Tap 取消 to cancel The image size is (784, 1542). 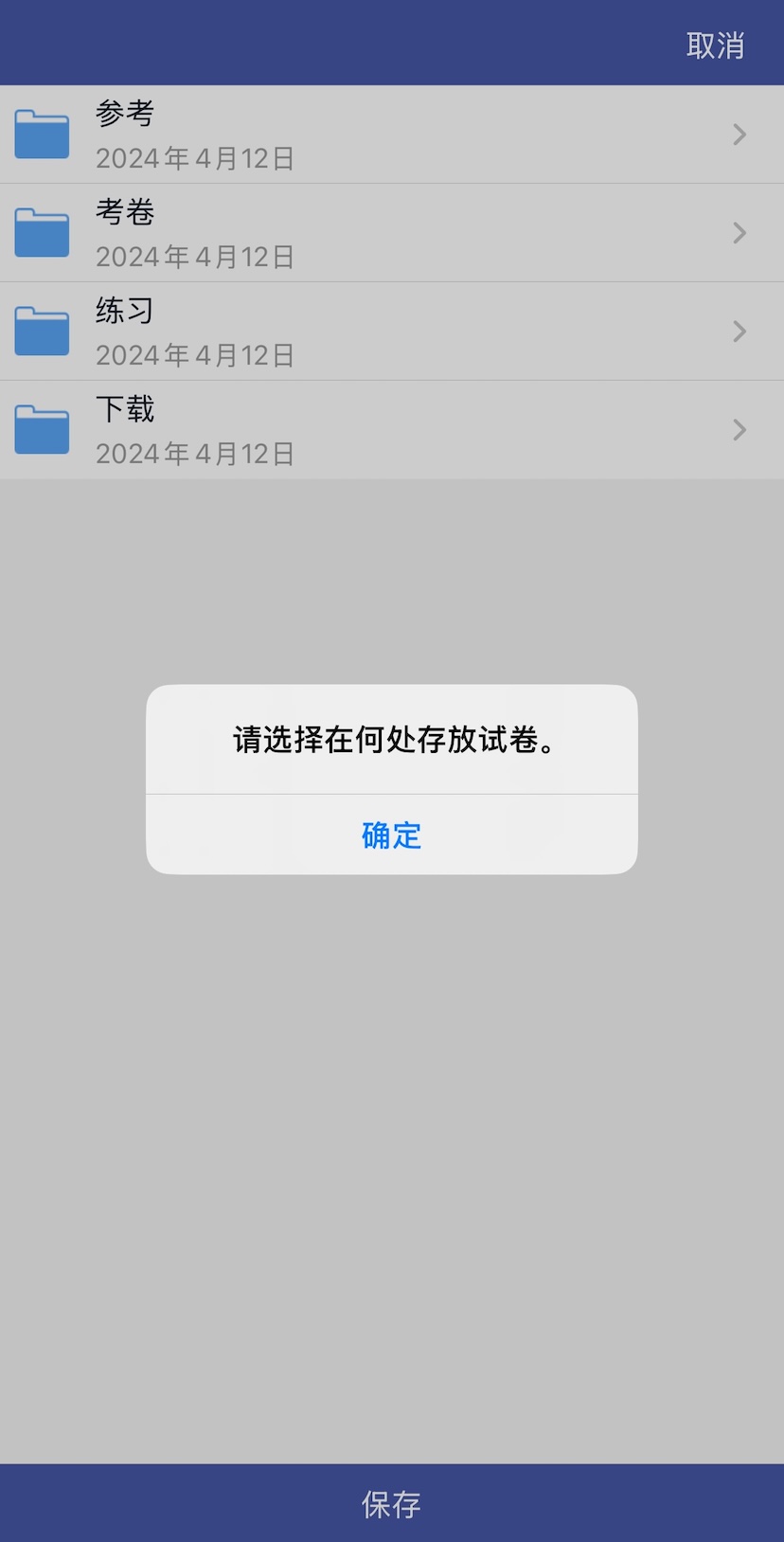pos(715,45)
